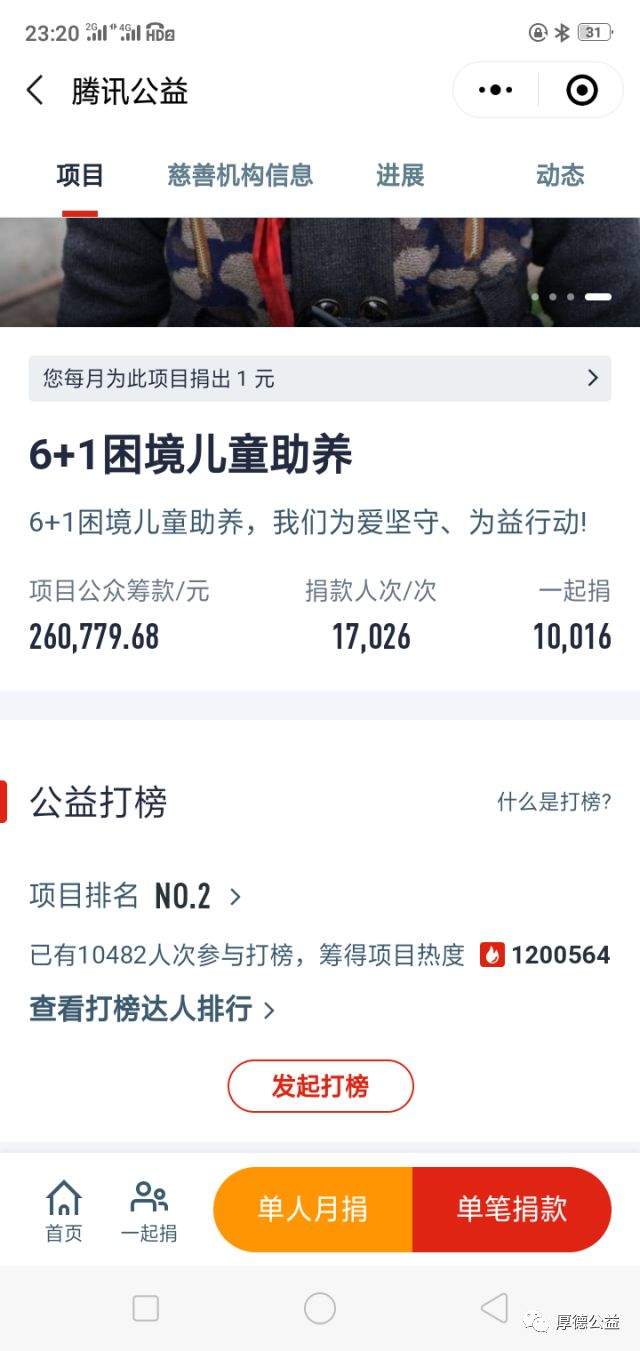Start a campaign with 发起打榜

[x=320, y=1086]
